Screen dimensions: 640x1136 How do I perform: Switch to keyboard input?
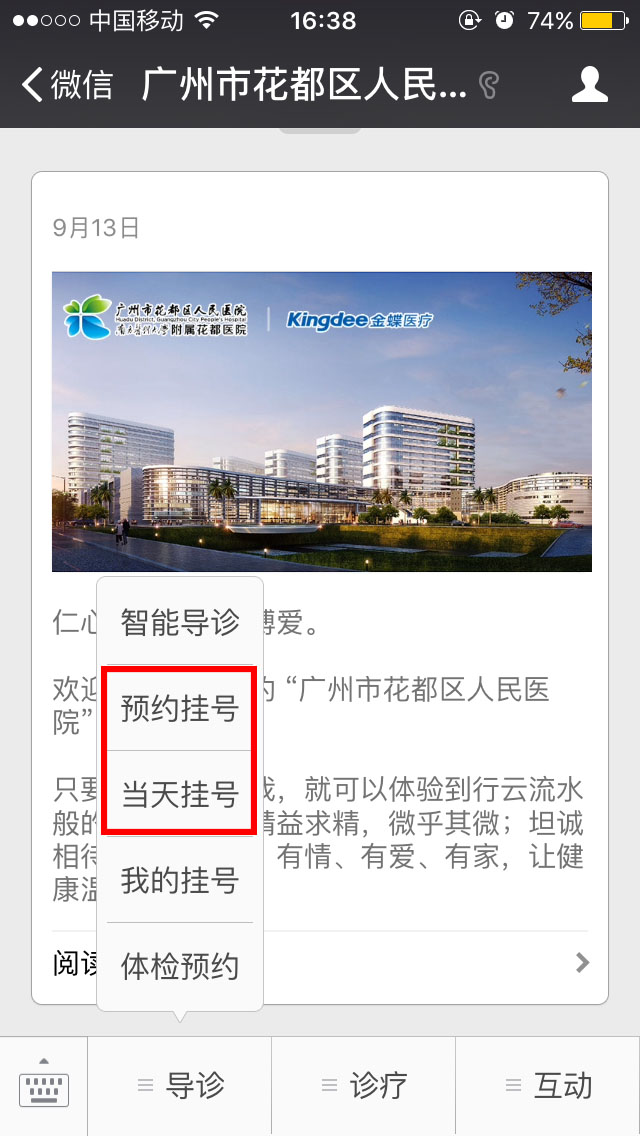click(44, 1086)
